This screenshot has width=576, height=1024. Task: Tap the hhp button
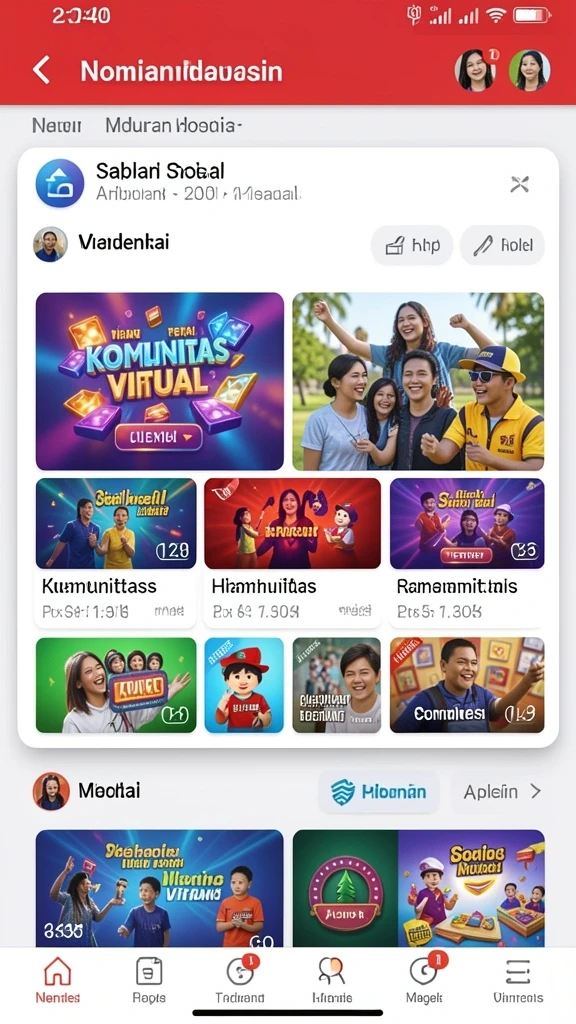click(412, 246)
